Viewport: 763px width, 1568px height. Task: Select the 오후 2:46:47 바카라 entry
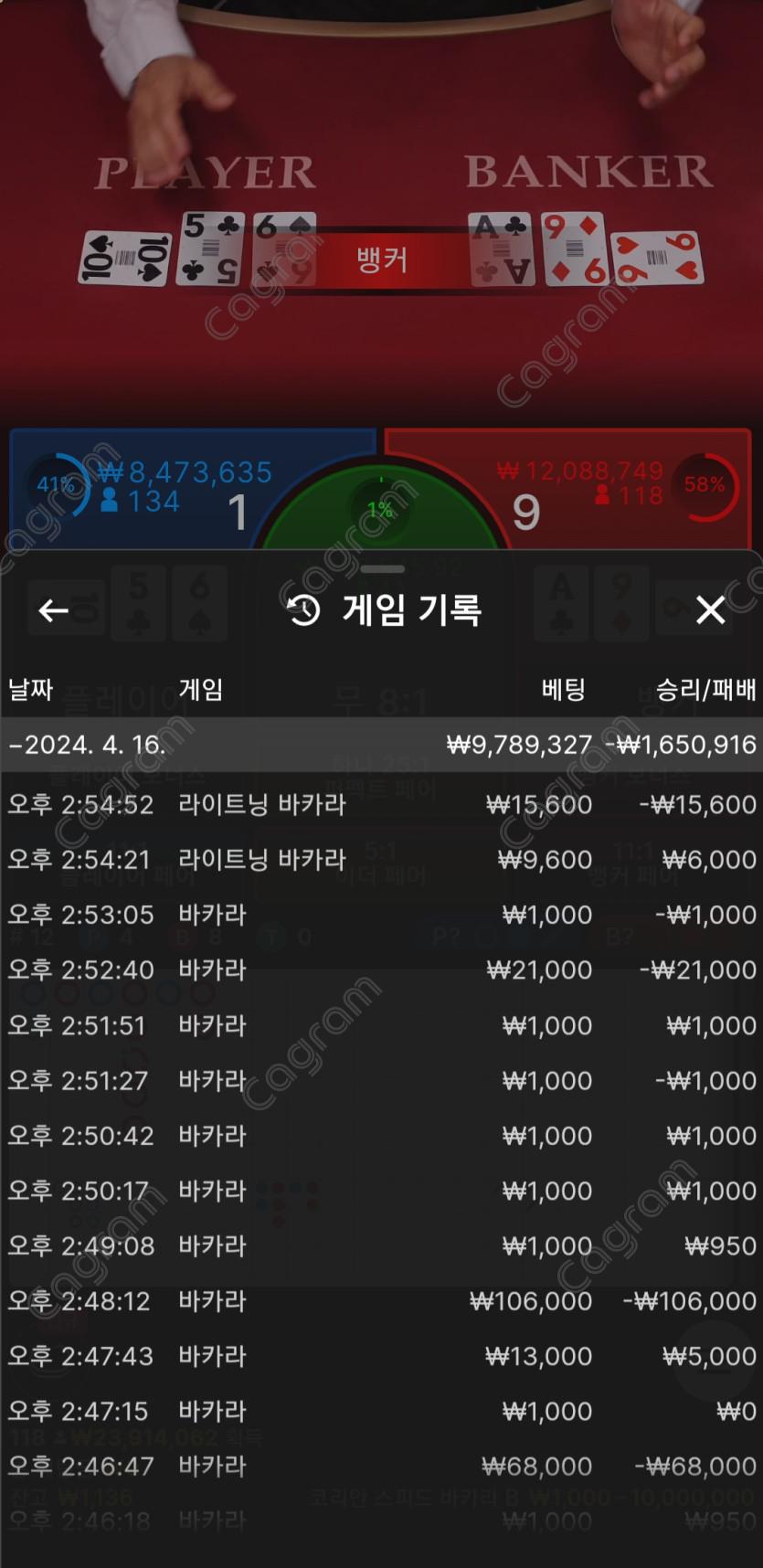381,1467
